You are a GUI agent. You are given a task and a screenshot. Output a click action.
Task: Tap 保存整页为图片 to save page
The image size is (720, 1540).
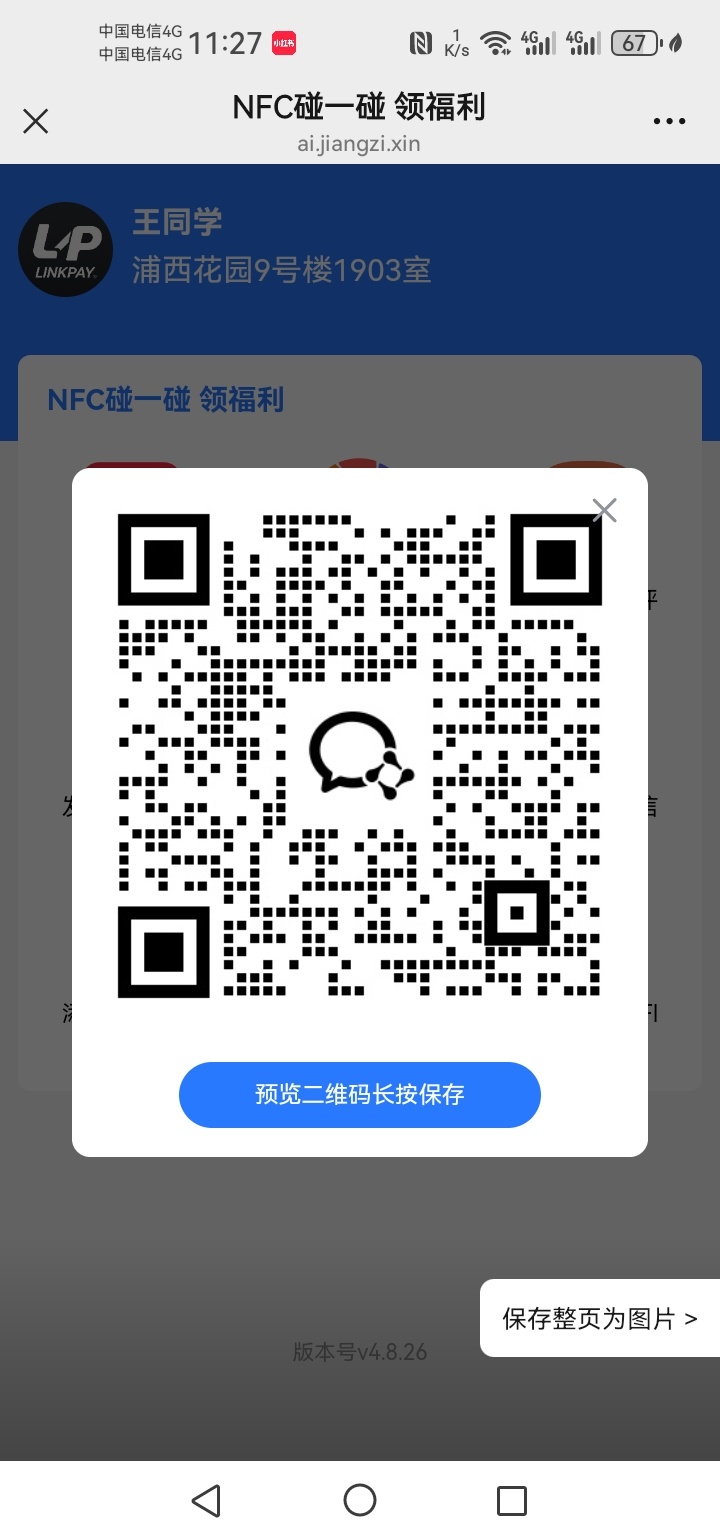click(599, 1318)
